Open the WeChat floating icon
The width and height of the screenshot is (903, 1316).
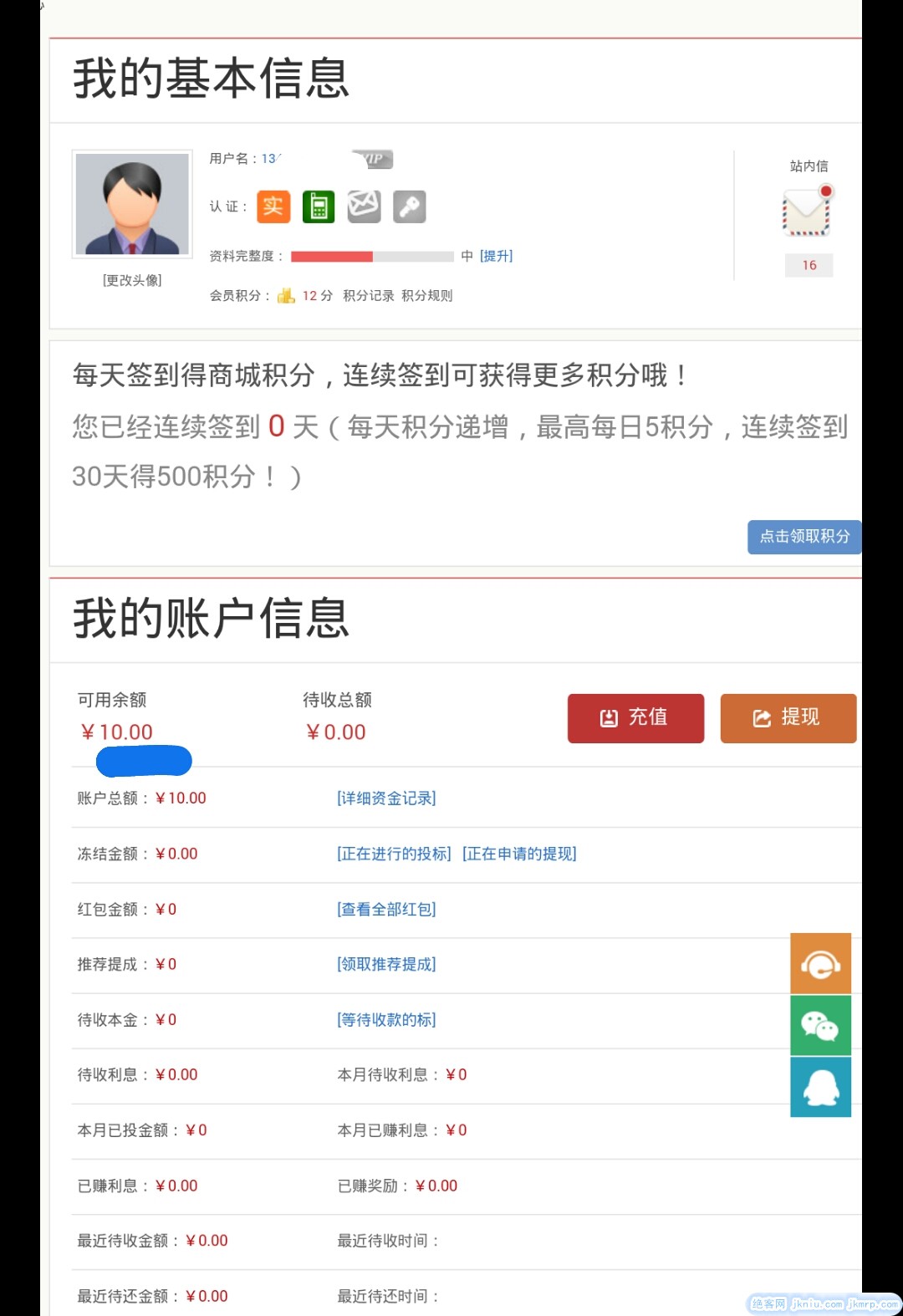click(x=820, y=1026)
